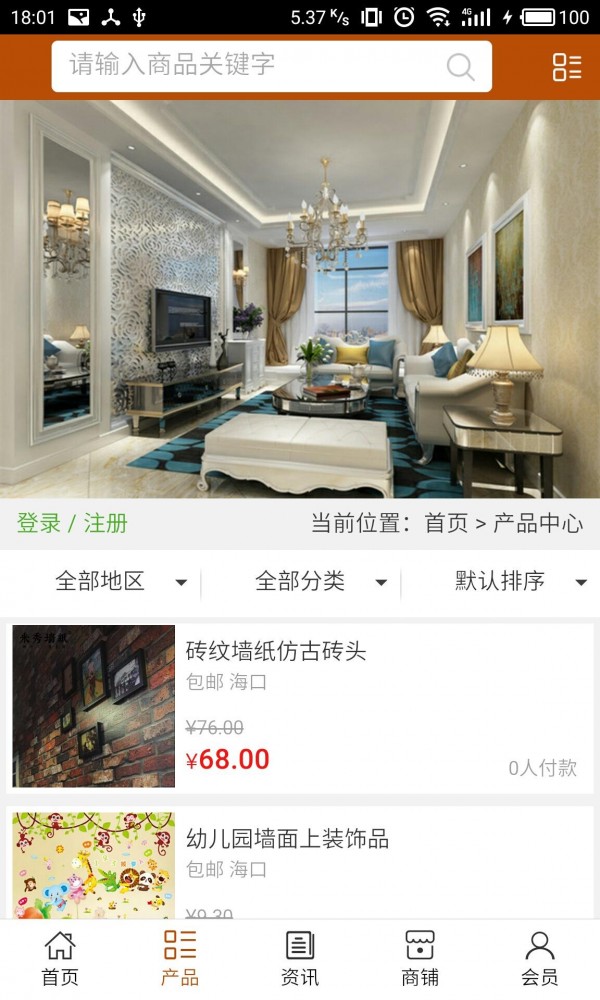Tap the 注册 register link
The height and width of the screenshot is (1000, 600).
106,523
